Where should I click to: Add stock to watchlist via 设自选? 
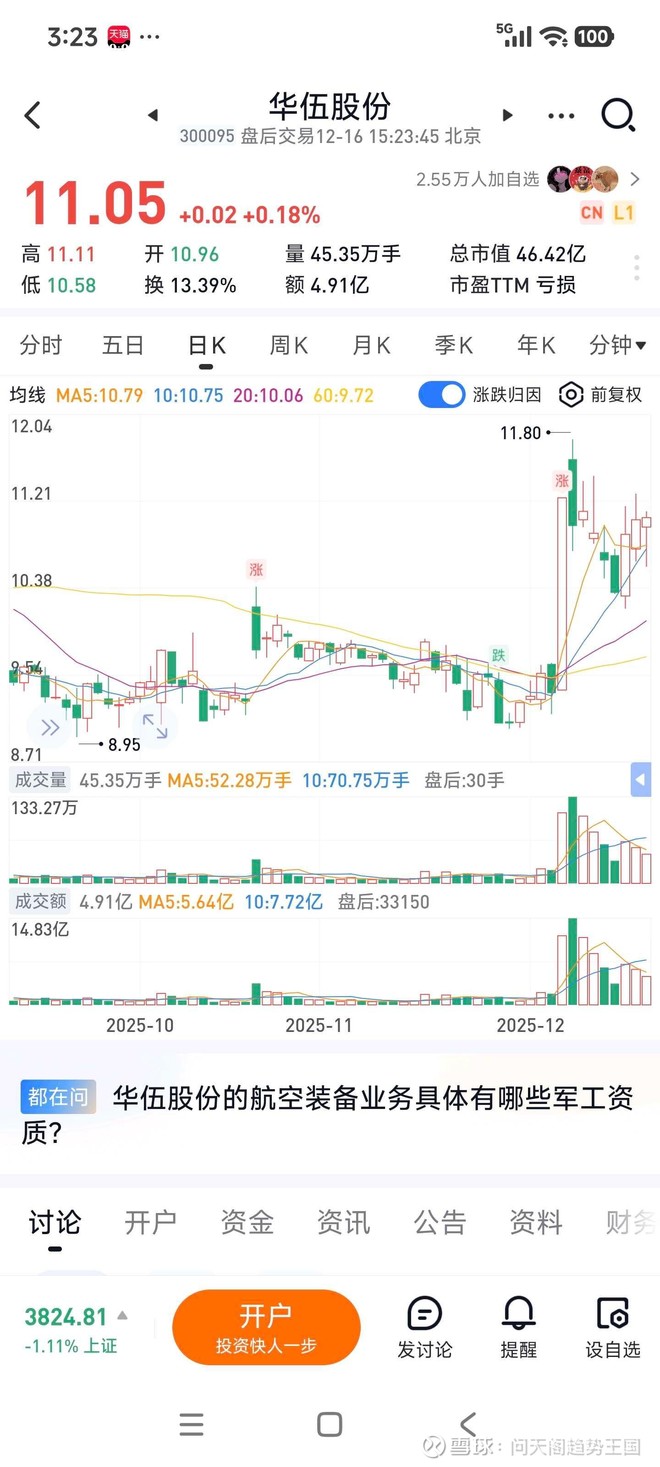612,1327
